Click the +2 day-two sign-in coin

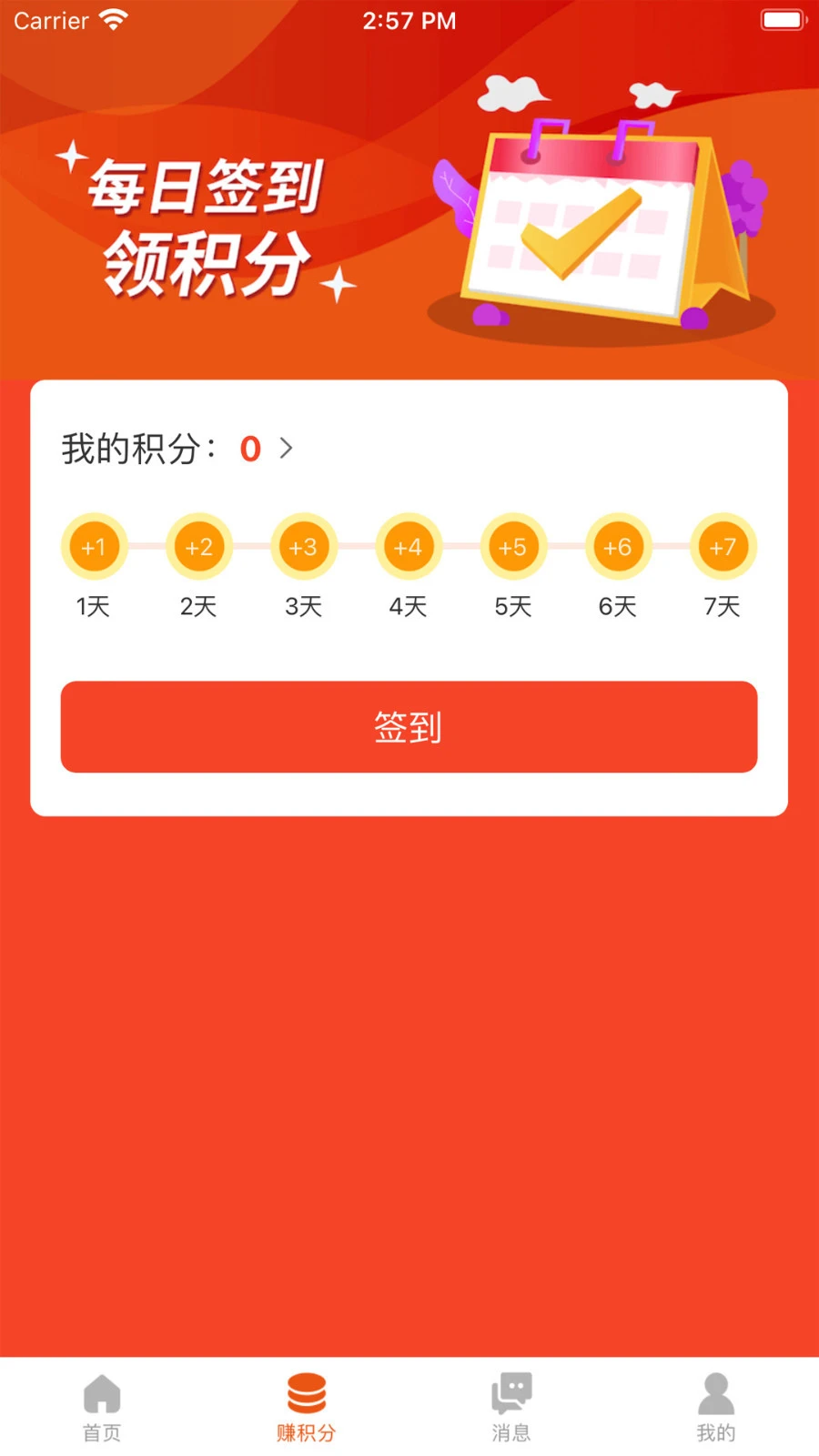coord(198,546)
